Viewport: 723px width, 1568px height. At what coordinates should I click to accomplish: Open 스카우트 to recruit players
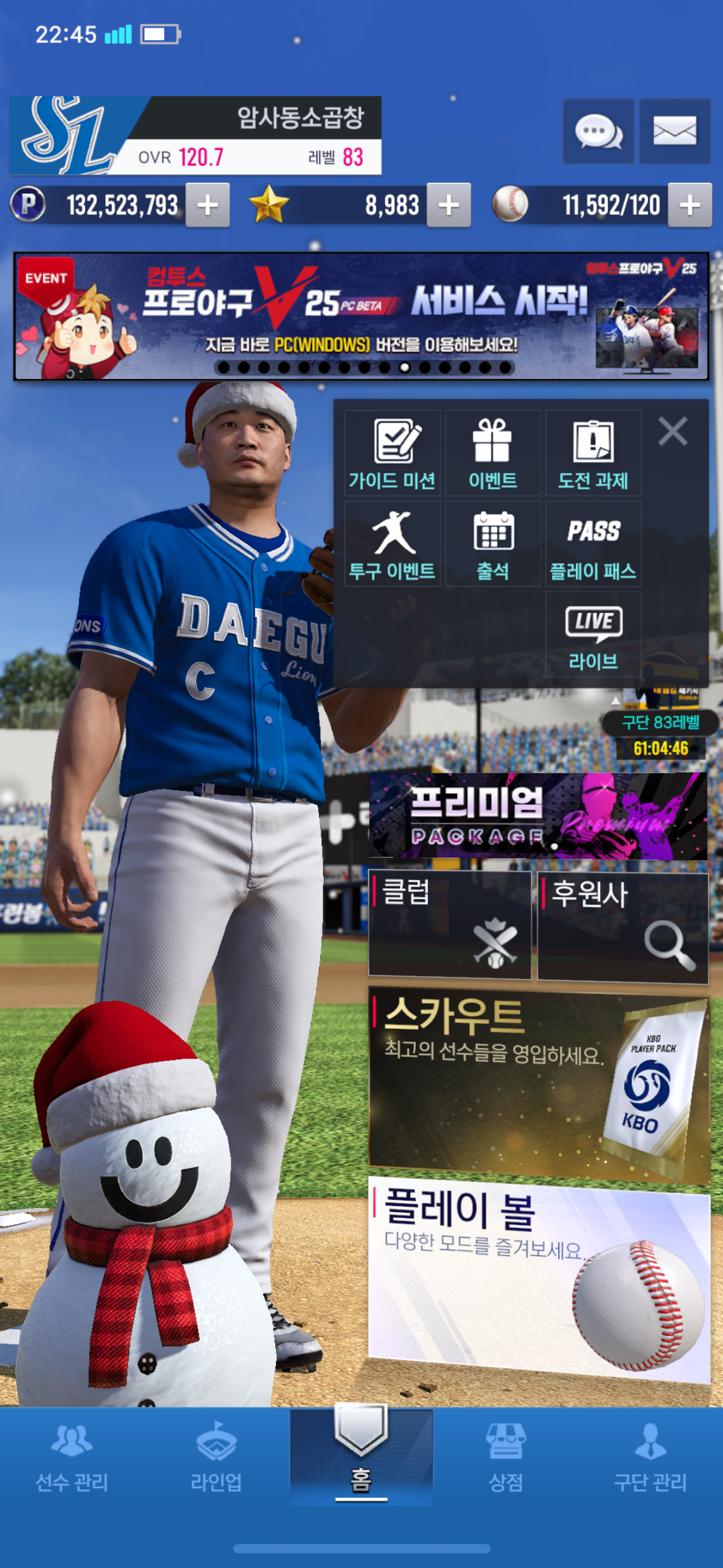[538, 1083]
